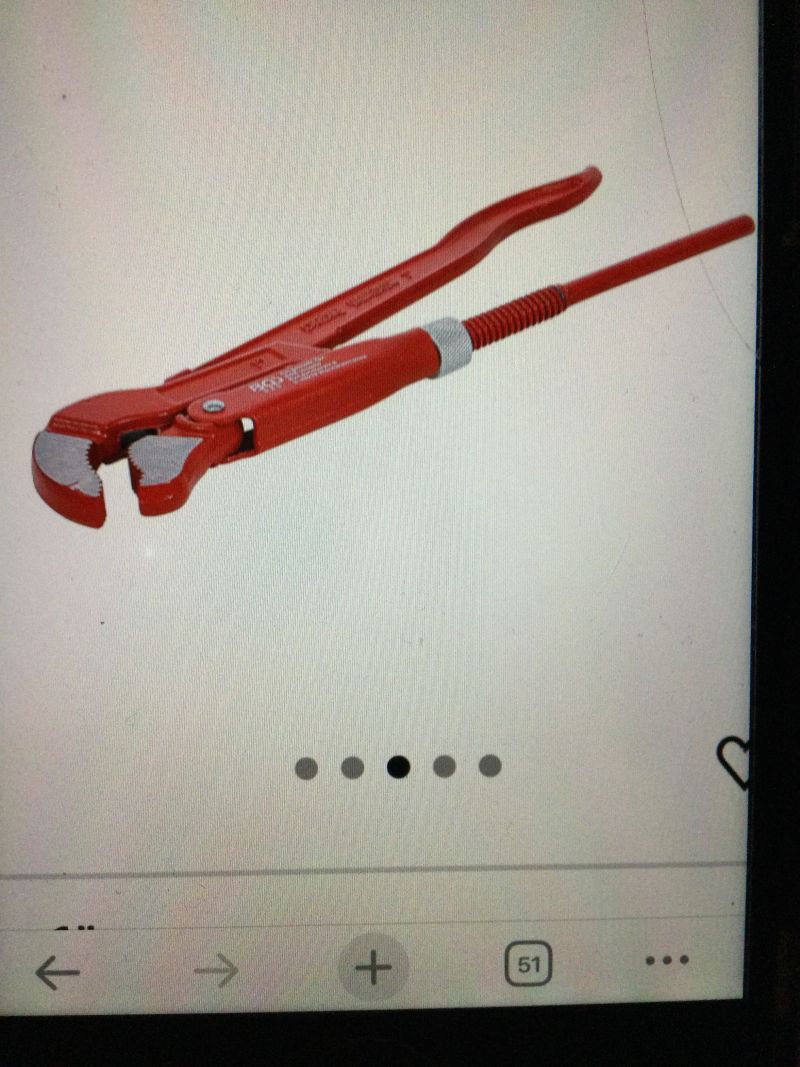Open the tab switcher showing 51 tabs

point(528,965)
